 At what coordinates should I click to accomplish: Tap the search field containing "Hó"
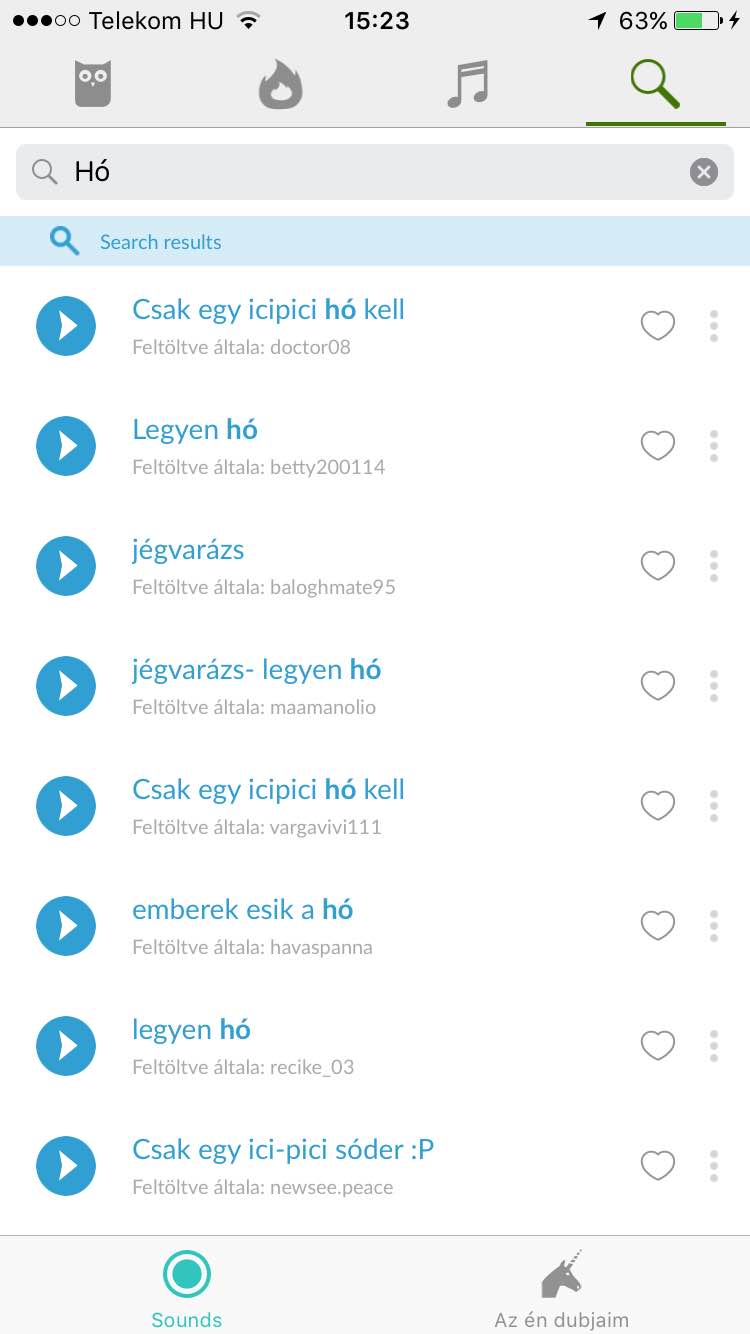pos(370,172)
